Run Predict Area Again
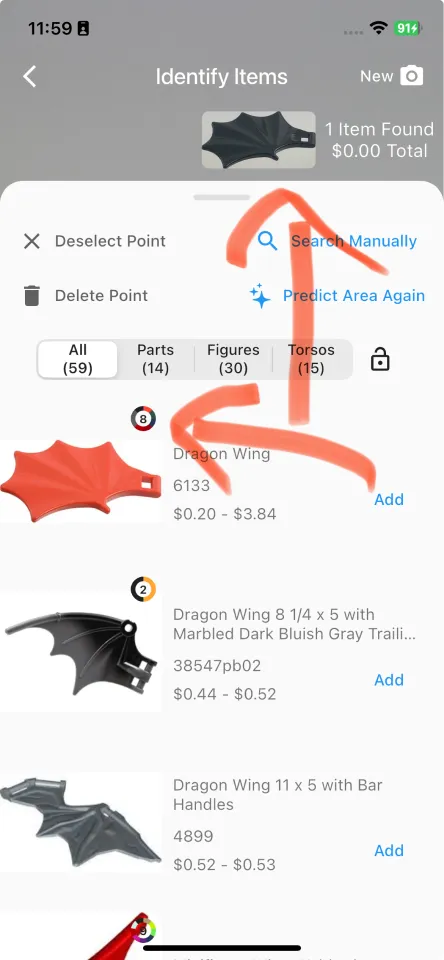This screenshot has height=960, width=444. [x=337, y=296]
